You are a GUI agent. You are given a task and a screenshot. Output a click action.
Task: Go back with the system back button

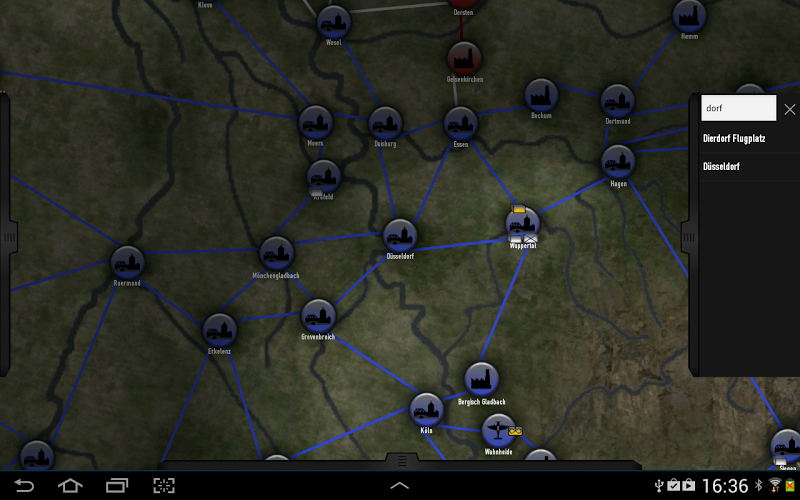(23, 486)
